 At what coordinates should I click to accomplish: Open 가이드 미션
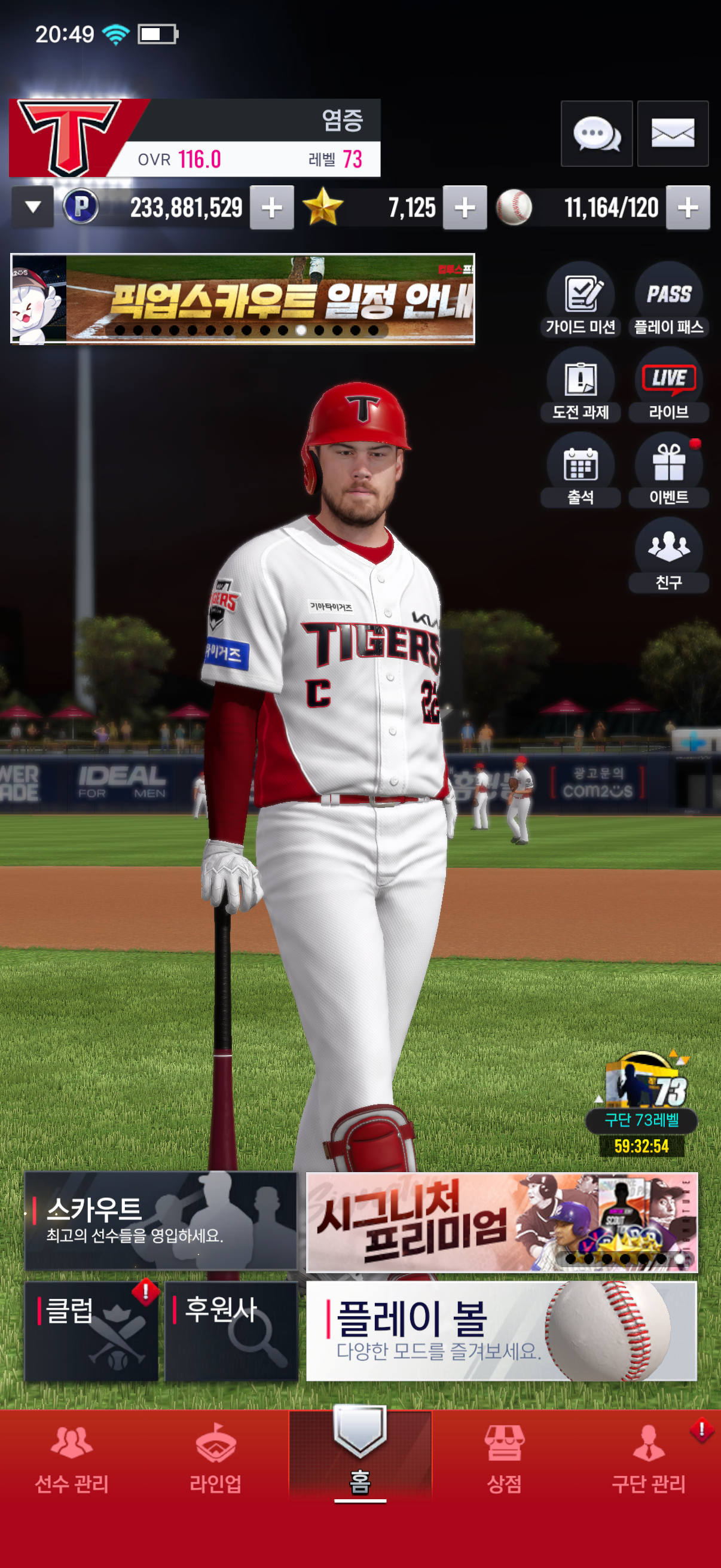click(581, 300)
